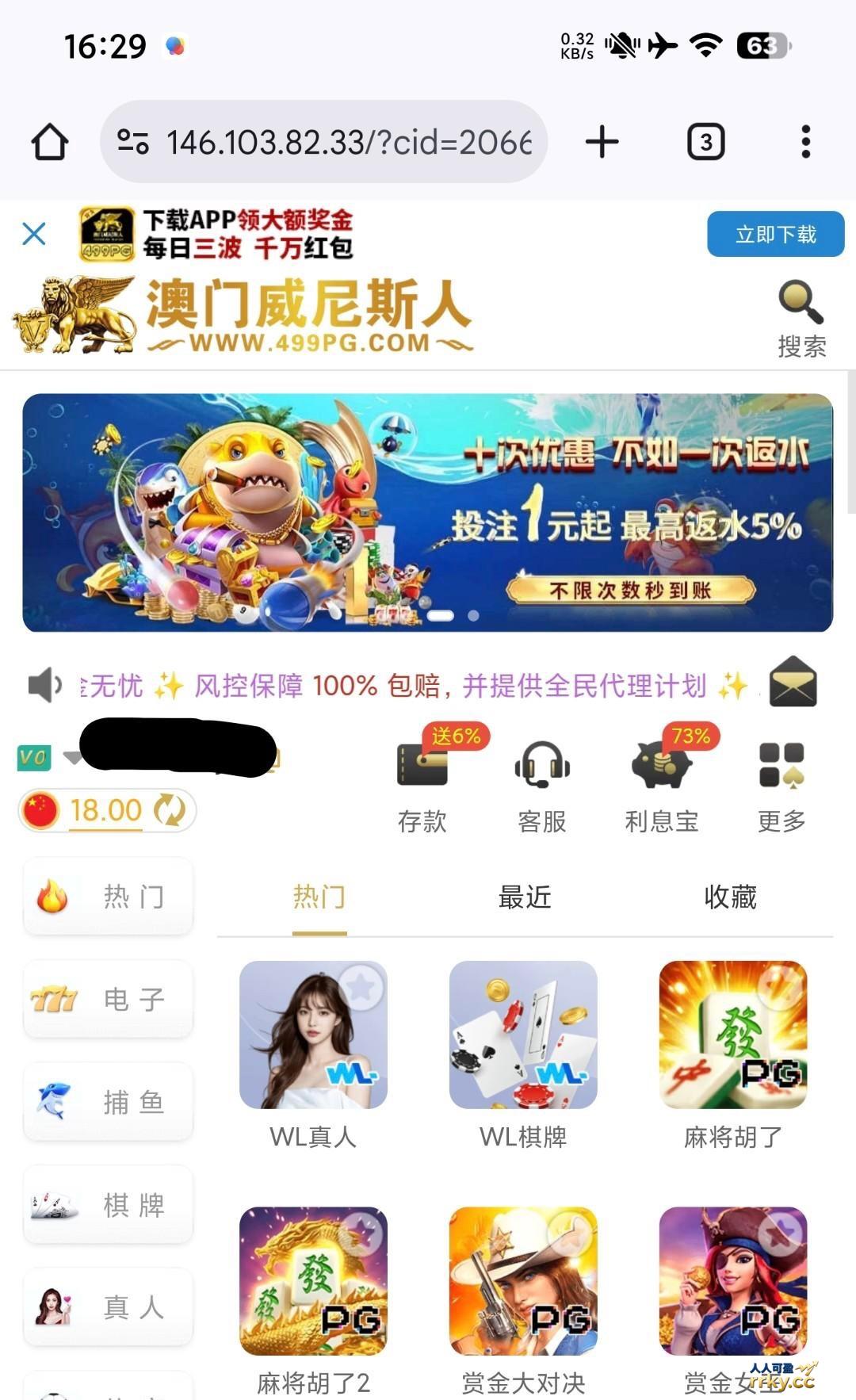Open Chrome's three-dot browser menu

pyautogui.click(x=806, y=141)
